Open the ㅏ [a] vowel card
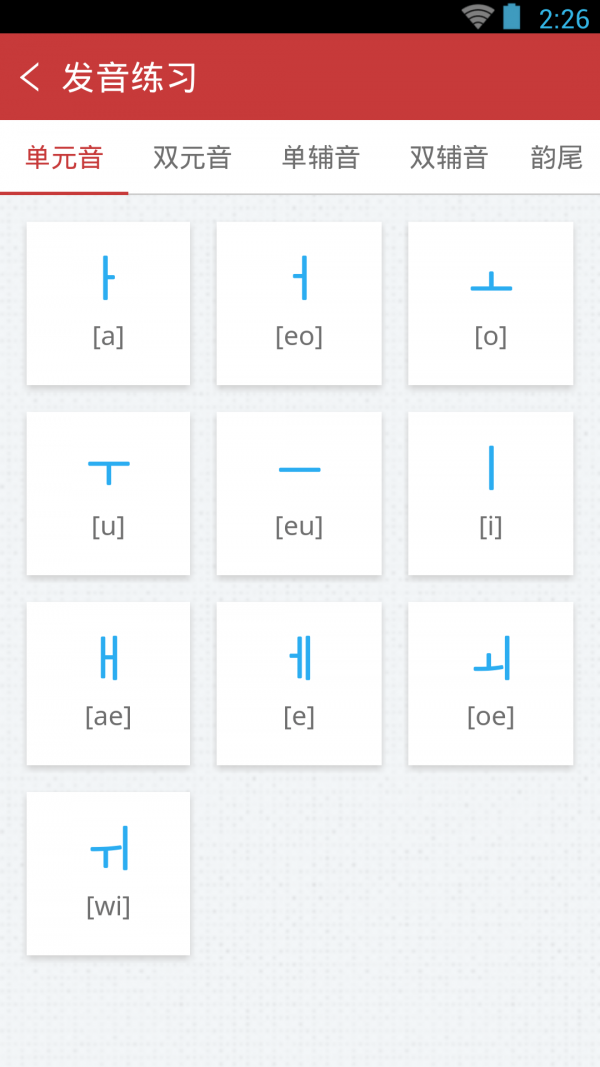Screen dimensions: 600x1067 click(108, 303)
